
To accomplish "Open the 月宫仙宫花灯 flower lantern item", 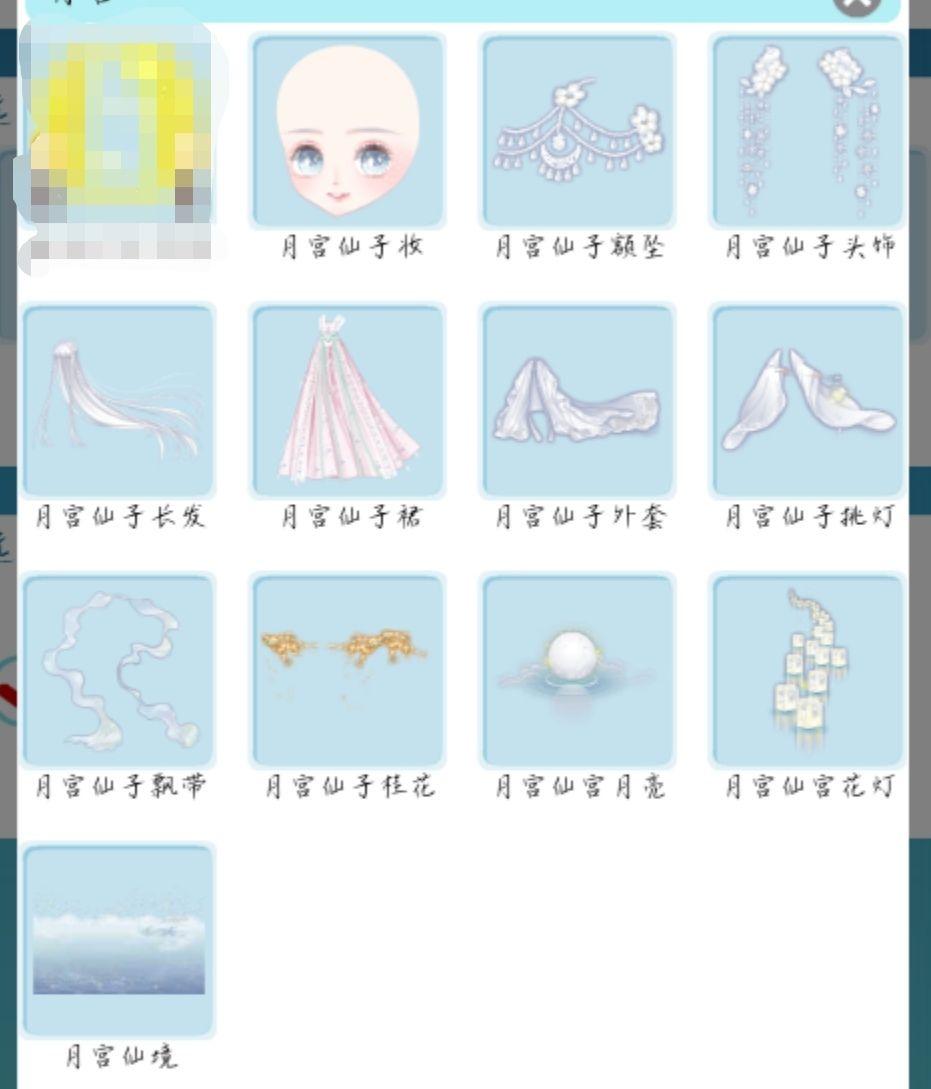I will (807, 670).
